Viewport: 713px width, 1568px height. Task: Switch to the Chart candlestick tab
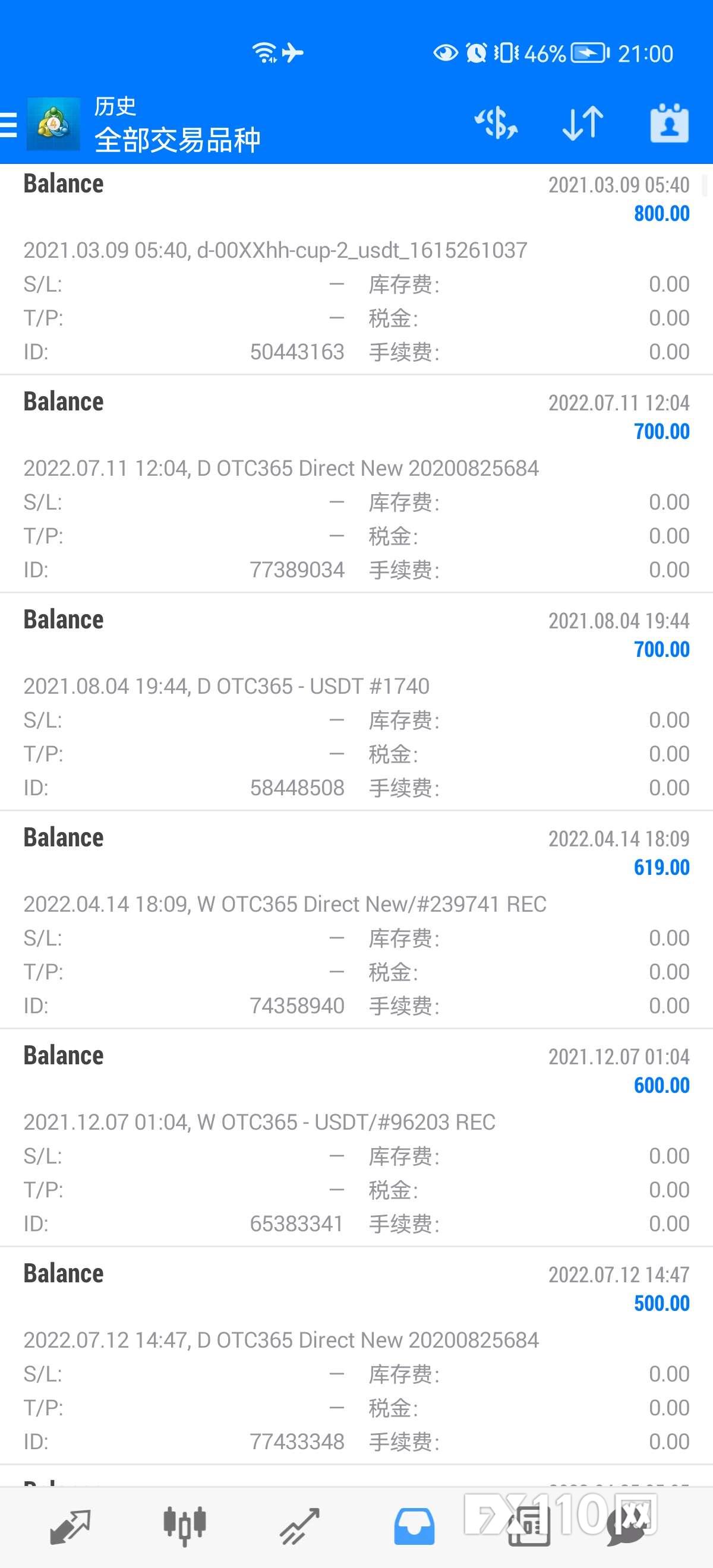click(185, 1526)
